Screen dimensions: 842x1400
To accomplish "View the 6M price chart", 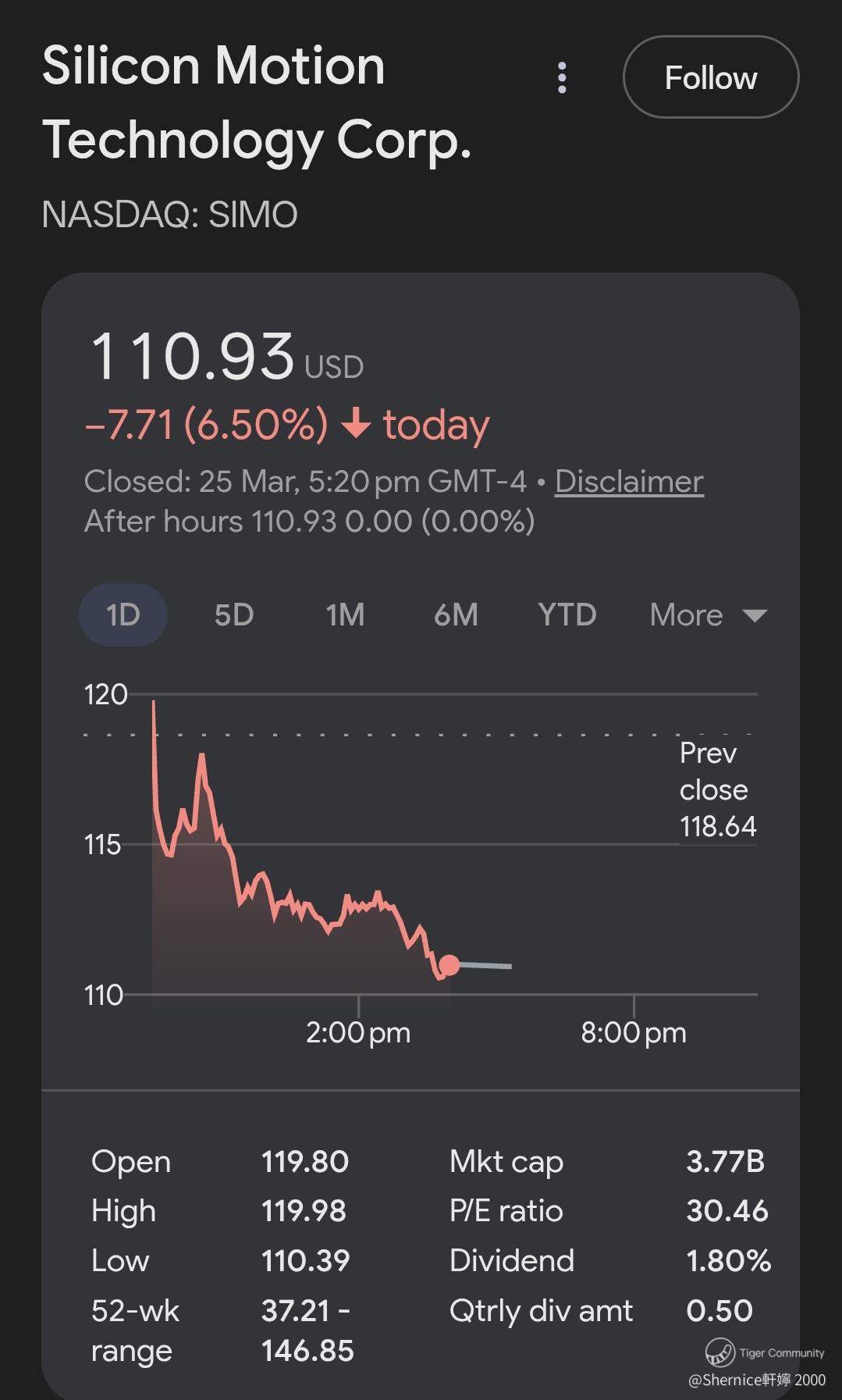I will tap(456, 615).
